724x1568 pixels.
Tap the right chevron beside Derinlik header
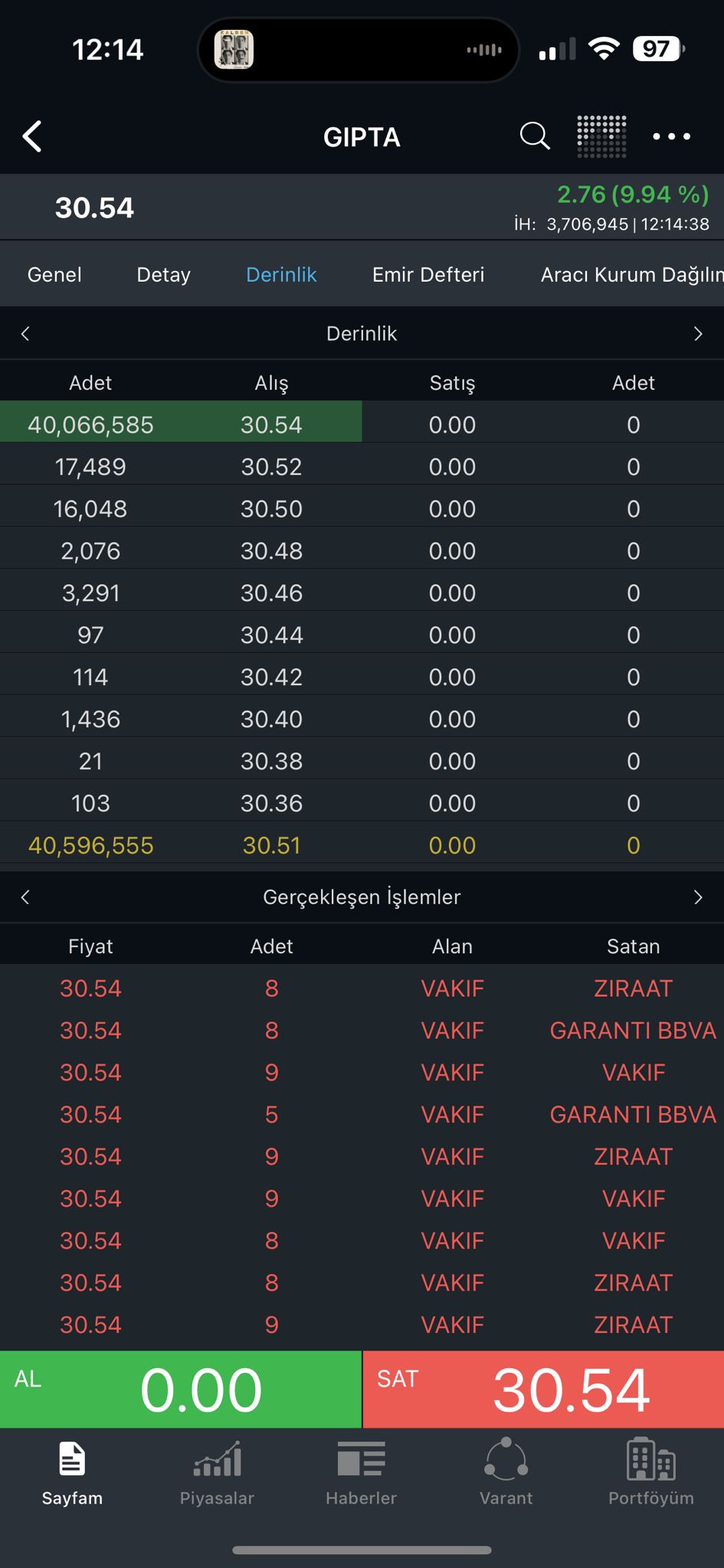click(698, 334)
